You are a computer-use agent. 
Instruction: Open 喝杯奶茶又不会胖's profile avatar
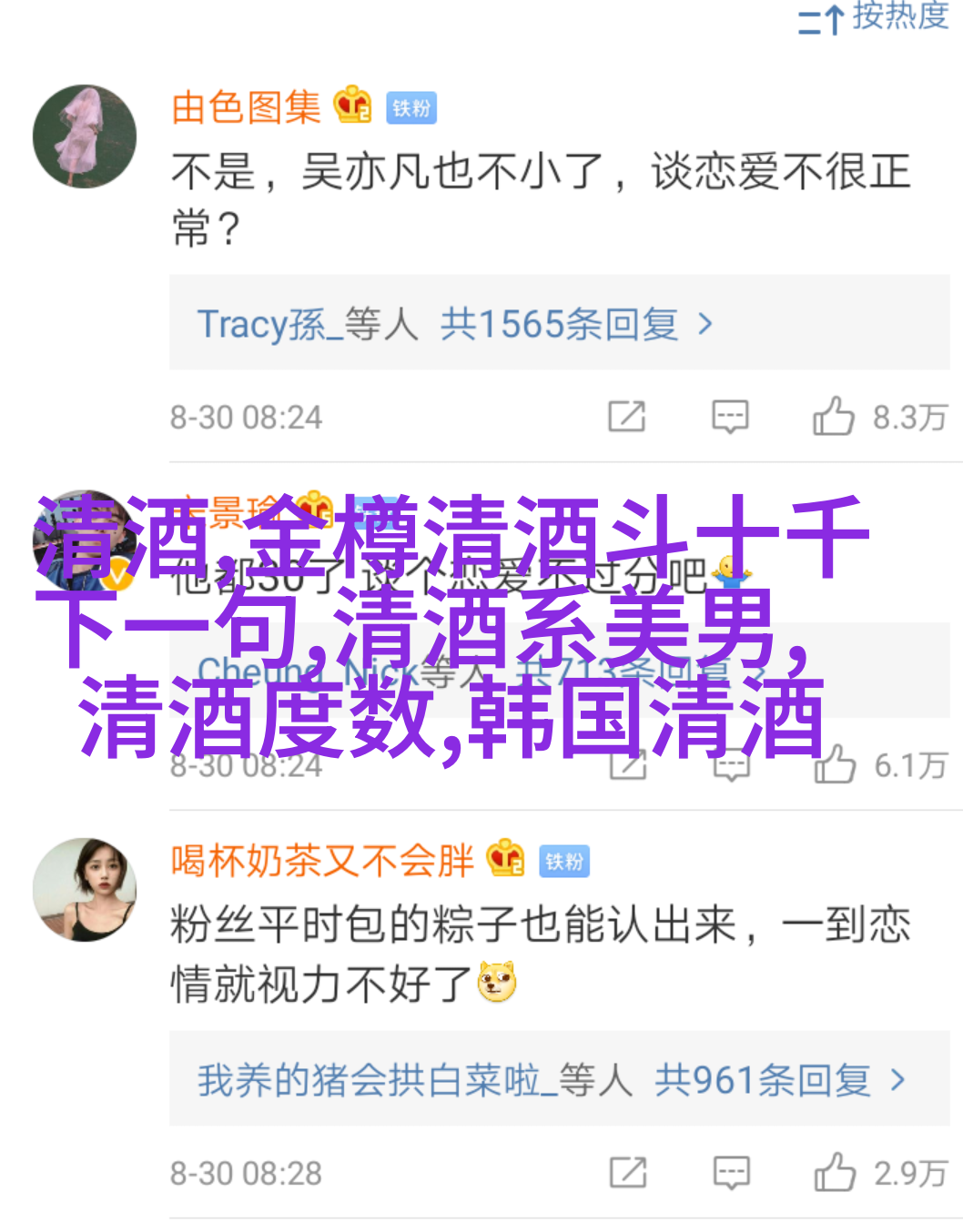pos(85,889)
